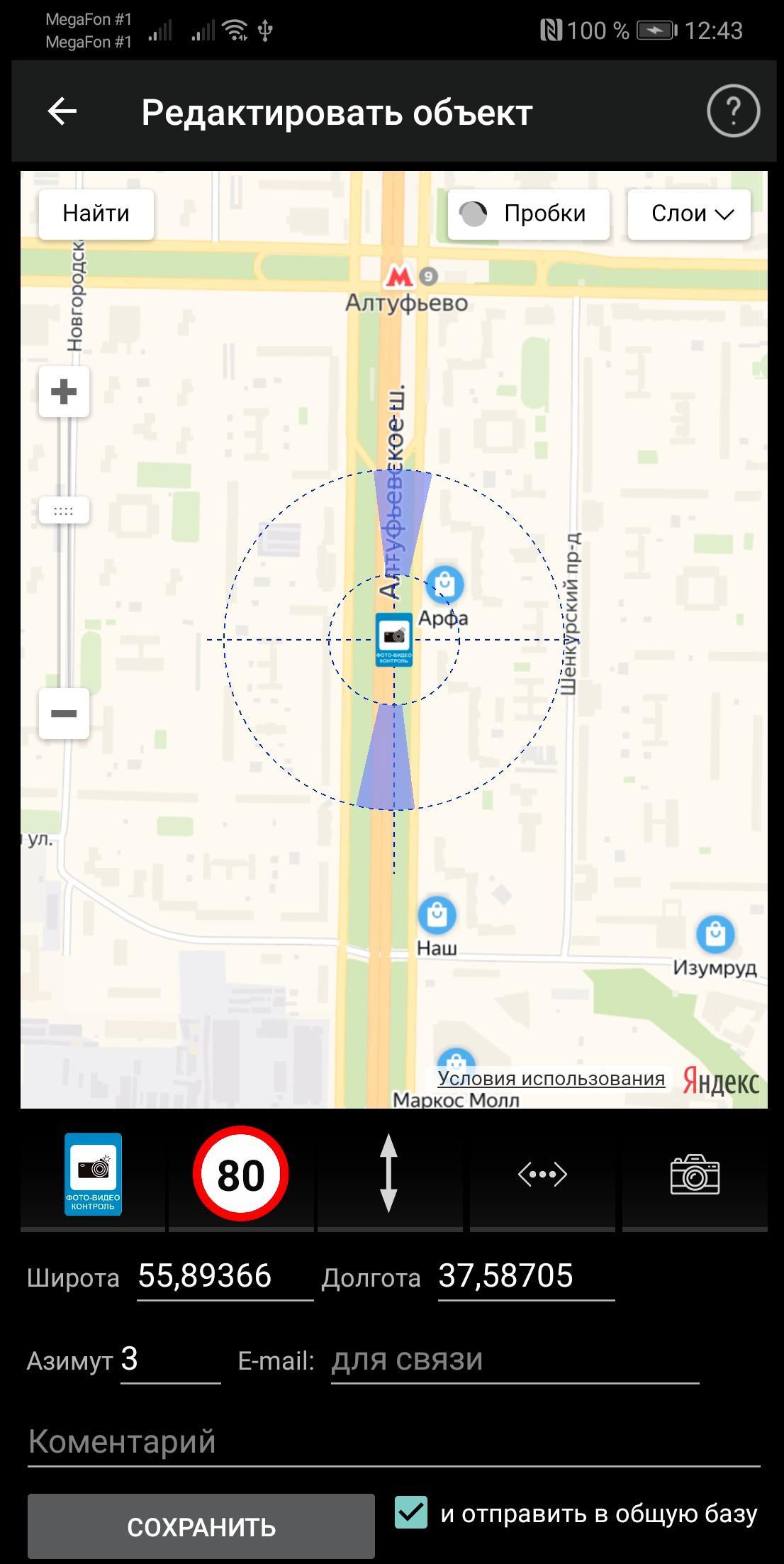Open the angle width setting icon
The image size is (784, 1564).
click(542, 1174)
